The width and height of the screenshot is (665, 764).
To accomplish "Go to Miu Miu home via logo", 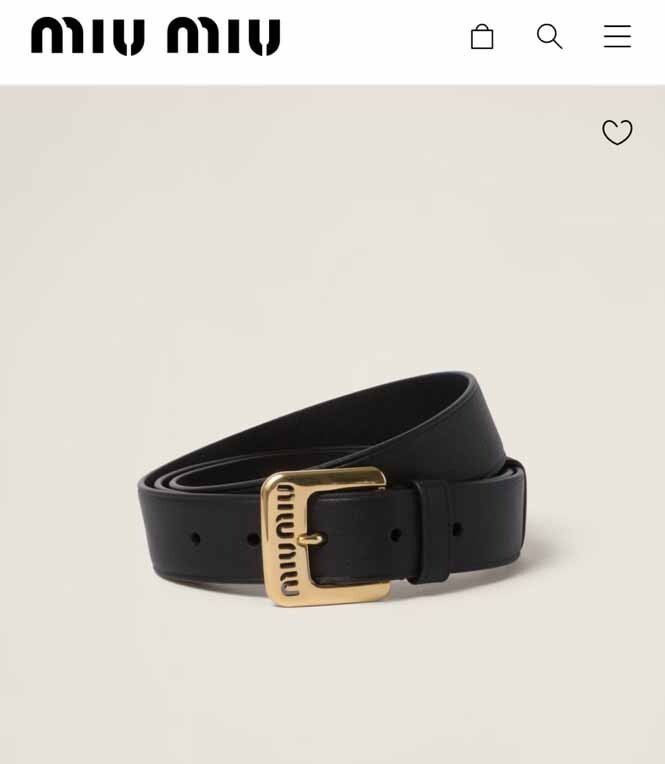I will (156, 37).
